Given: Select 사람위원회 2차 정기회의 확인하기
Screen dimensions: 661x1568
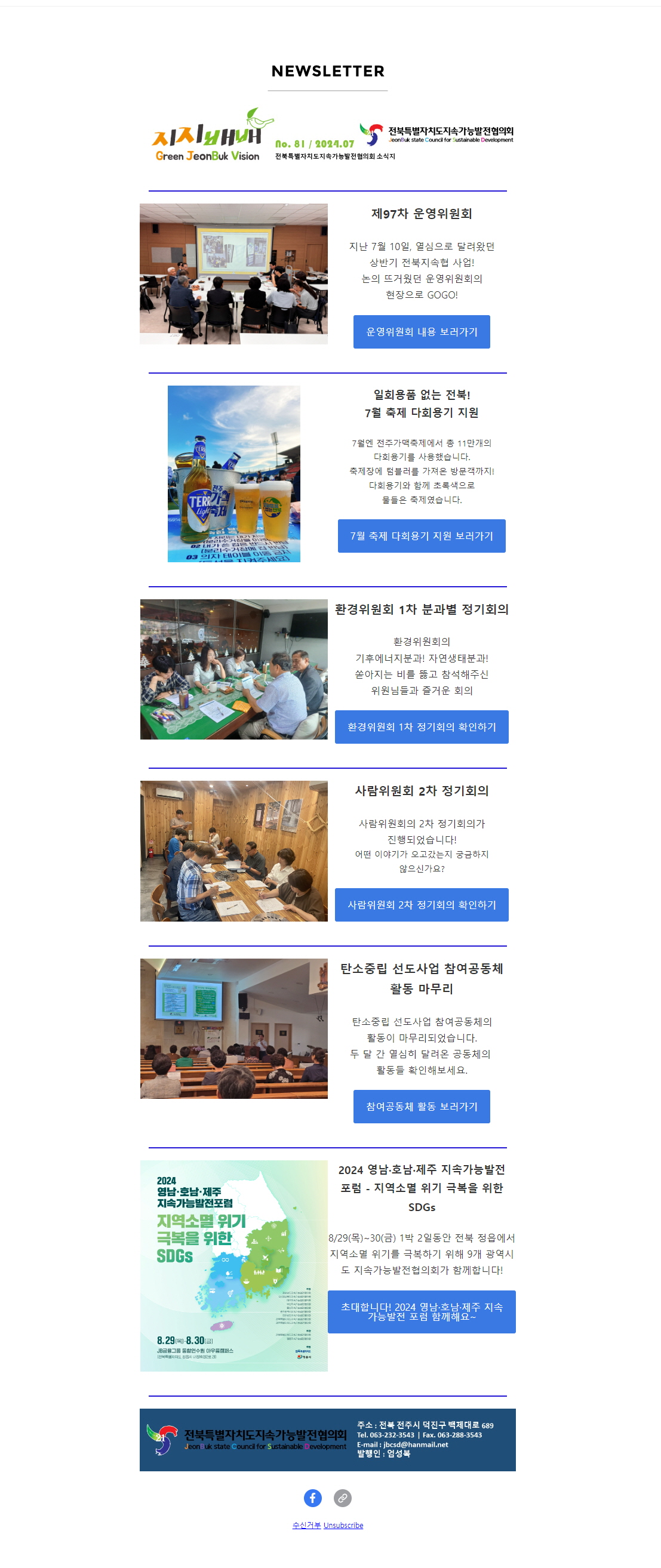Looking at the screenshot, I should [421, 904].
